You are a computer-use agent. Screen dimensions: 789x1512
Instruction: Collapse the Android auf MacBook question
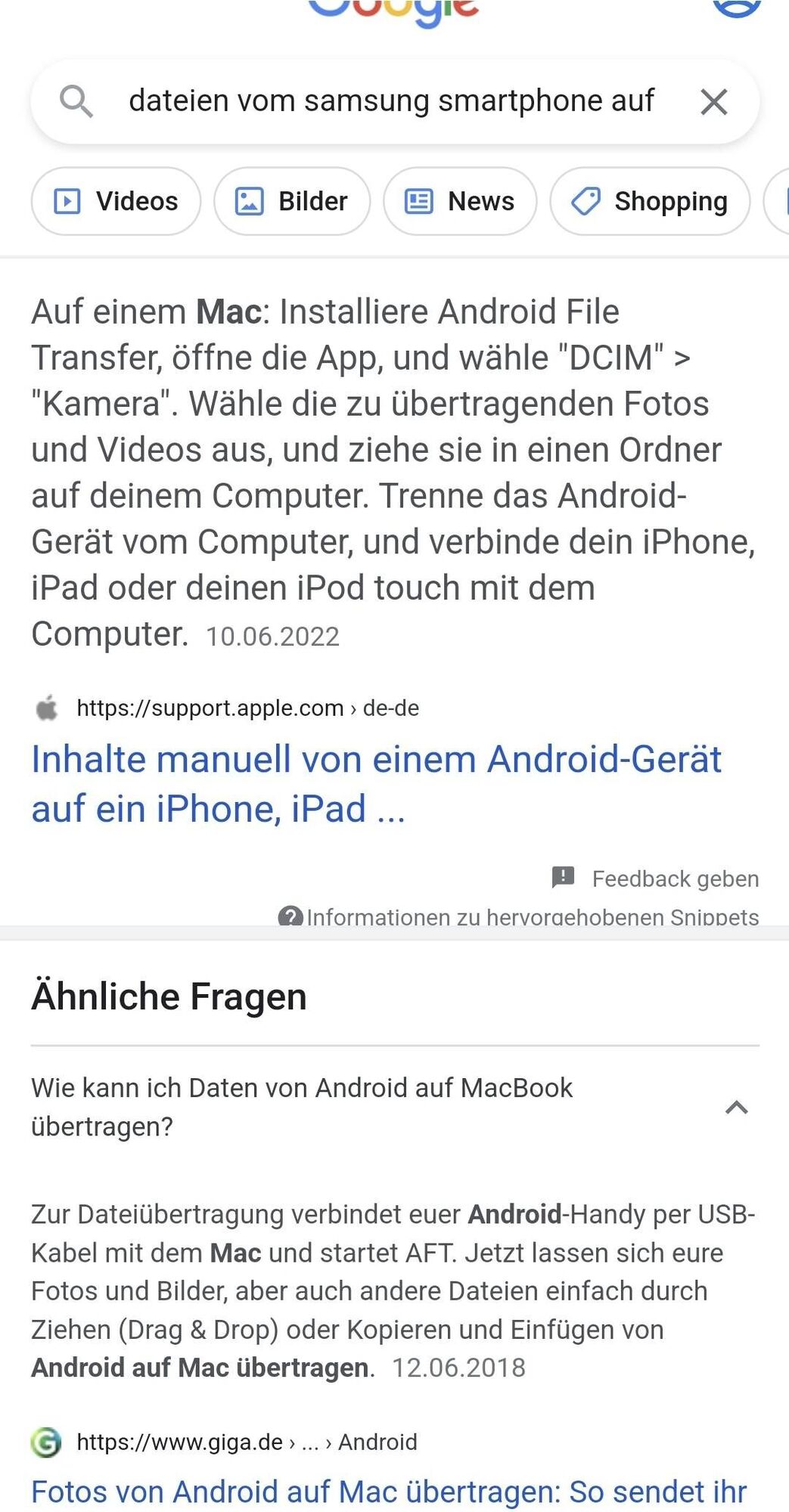pos(736,1108)
